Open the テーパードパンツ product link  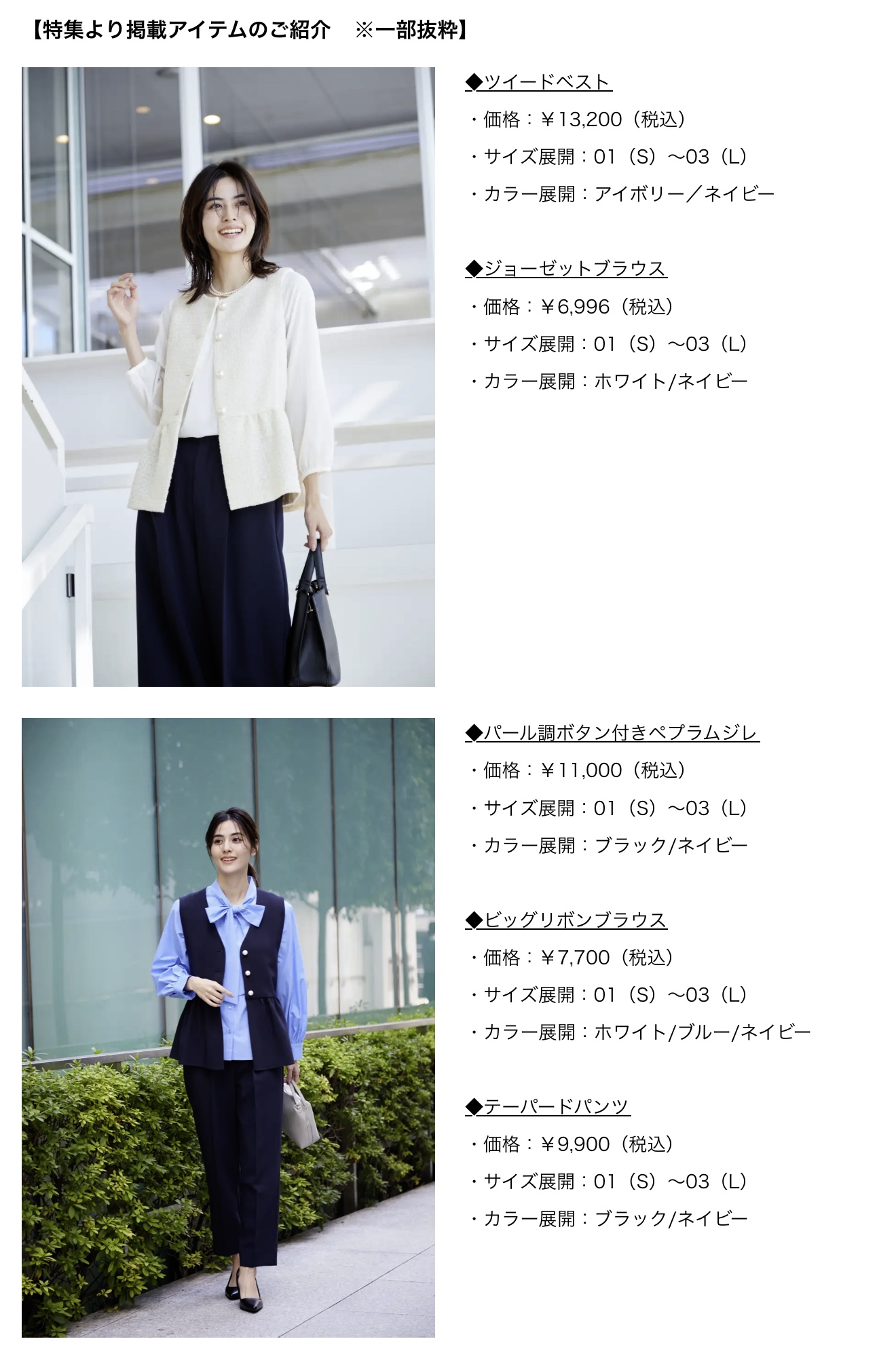[x=548, y=1107]
